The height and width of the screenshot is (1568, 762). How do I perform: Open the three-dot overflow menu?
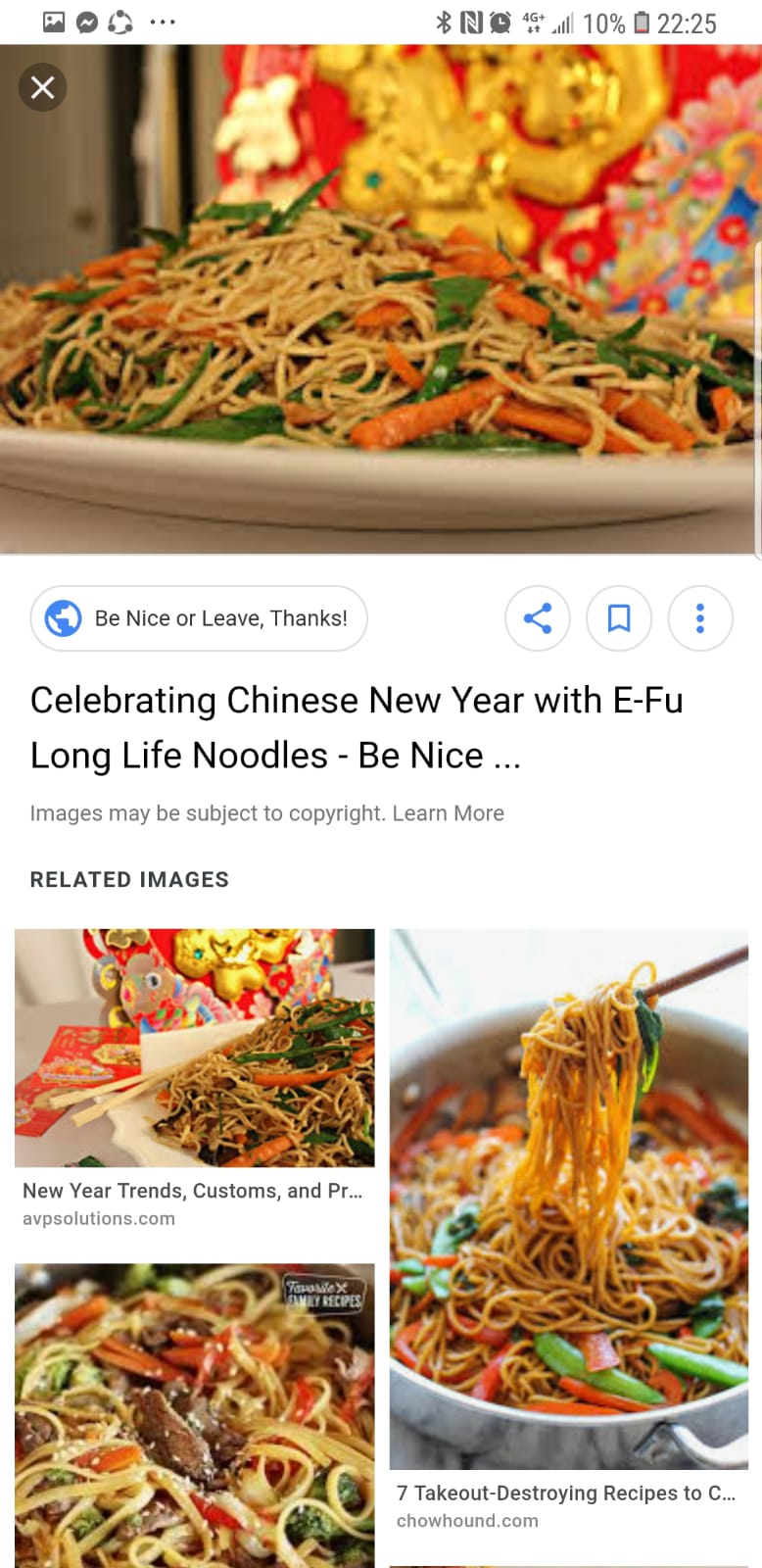tap(699, 618)
